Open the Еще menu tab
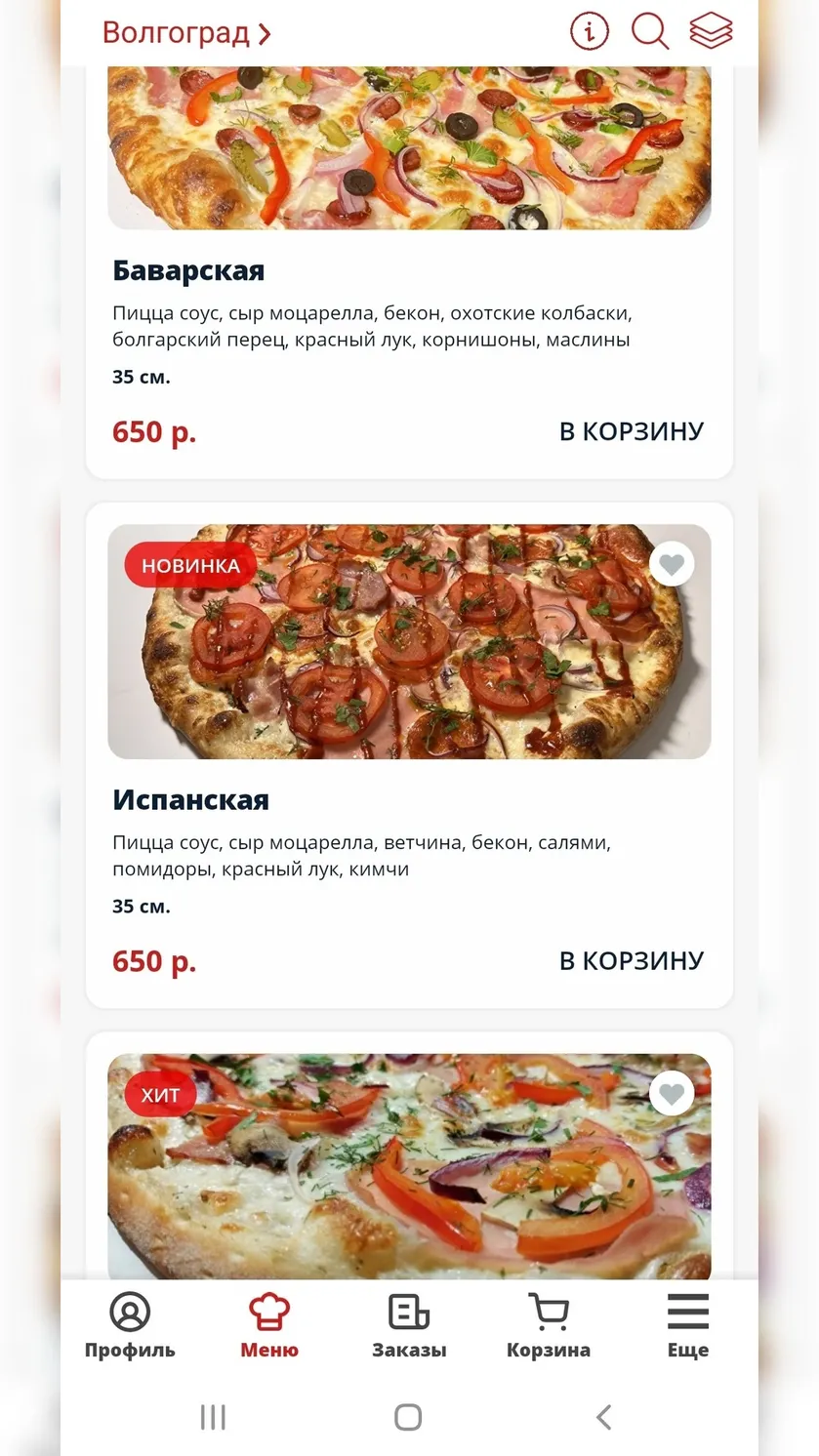Image resolution: width=819 pixels, height=1456 pixels. click(x=688, y=1327)
